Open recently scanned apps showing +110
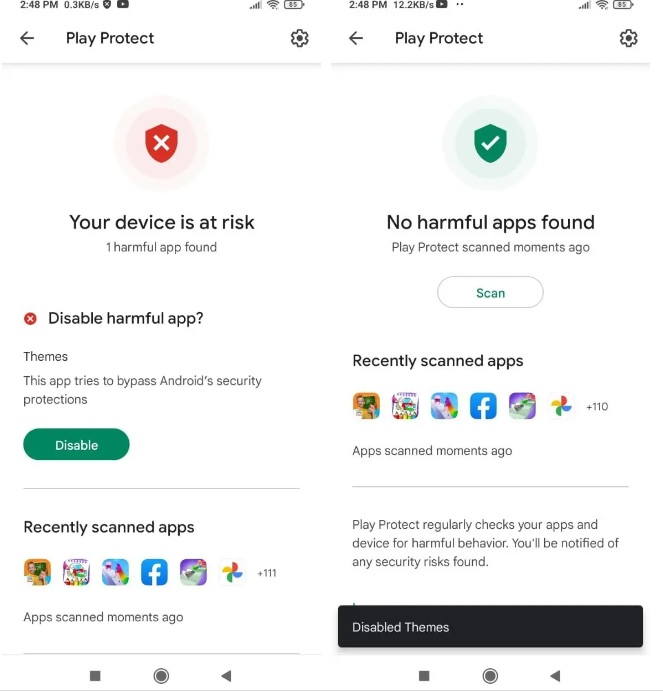Screen dimensions: 663x692 point(596,406)
